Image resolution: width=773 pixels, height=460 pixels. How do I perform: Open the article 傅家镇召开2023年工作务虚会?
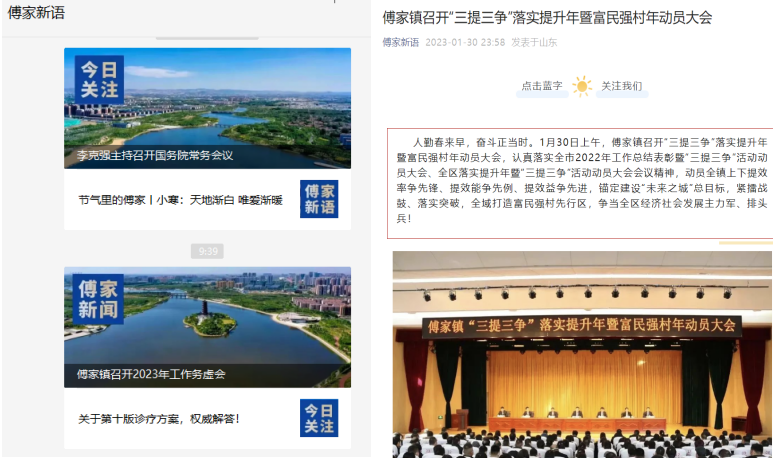click(207, 327)
